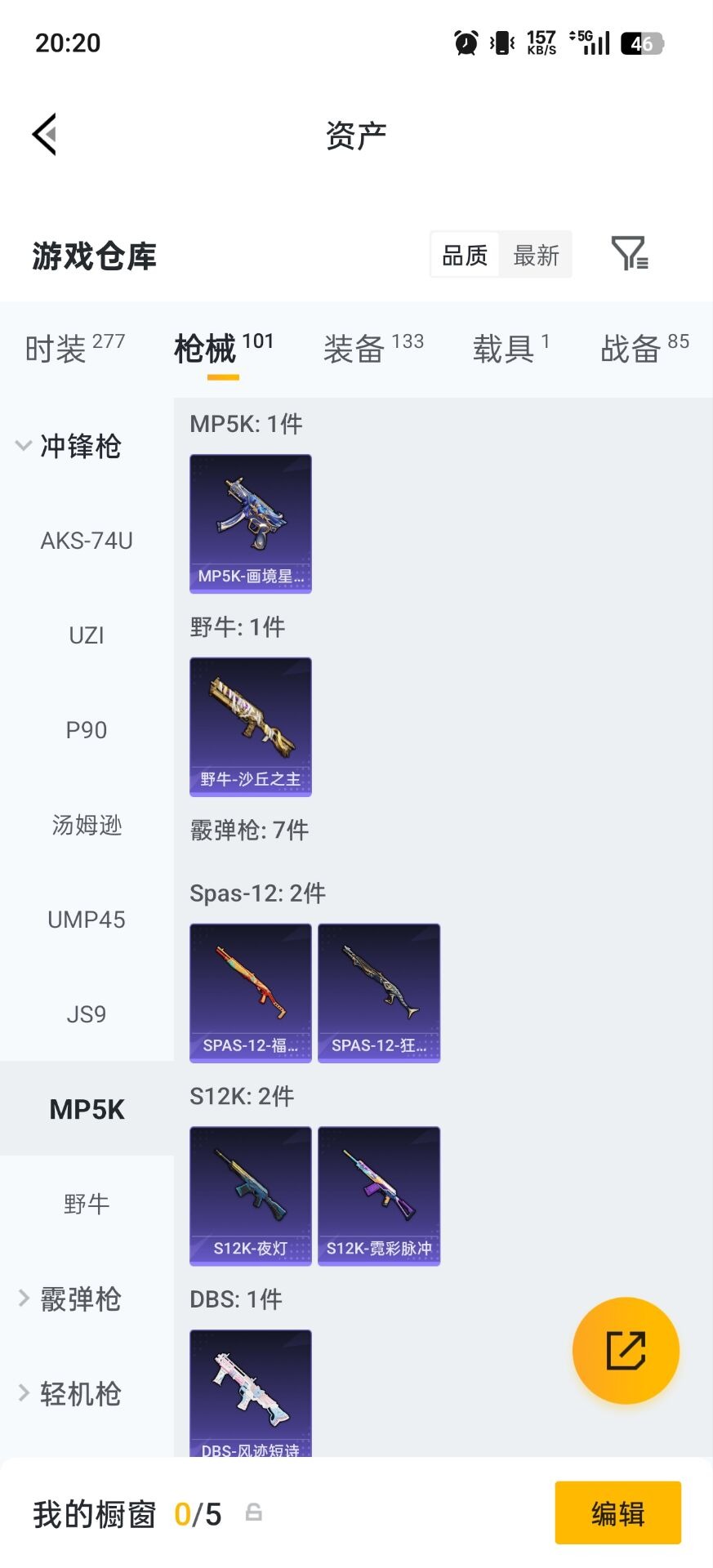Viewport: 713px width, 1568px height.
Task: Open the MP5K-画境星 weapon thumbnail
Action: coord(250,523)
